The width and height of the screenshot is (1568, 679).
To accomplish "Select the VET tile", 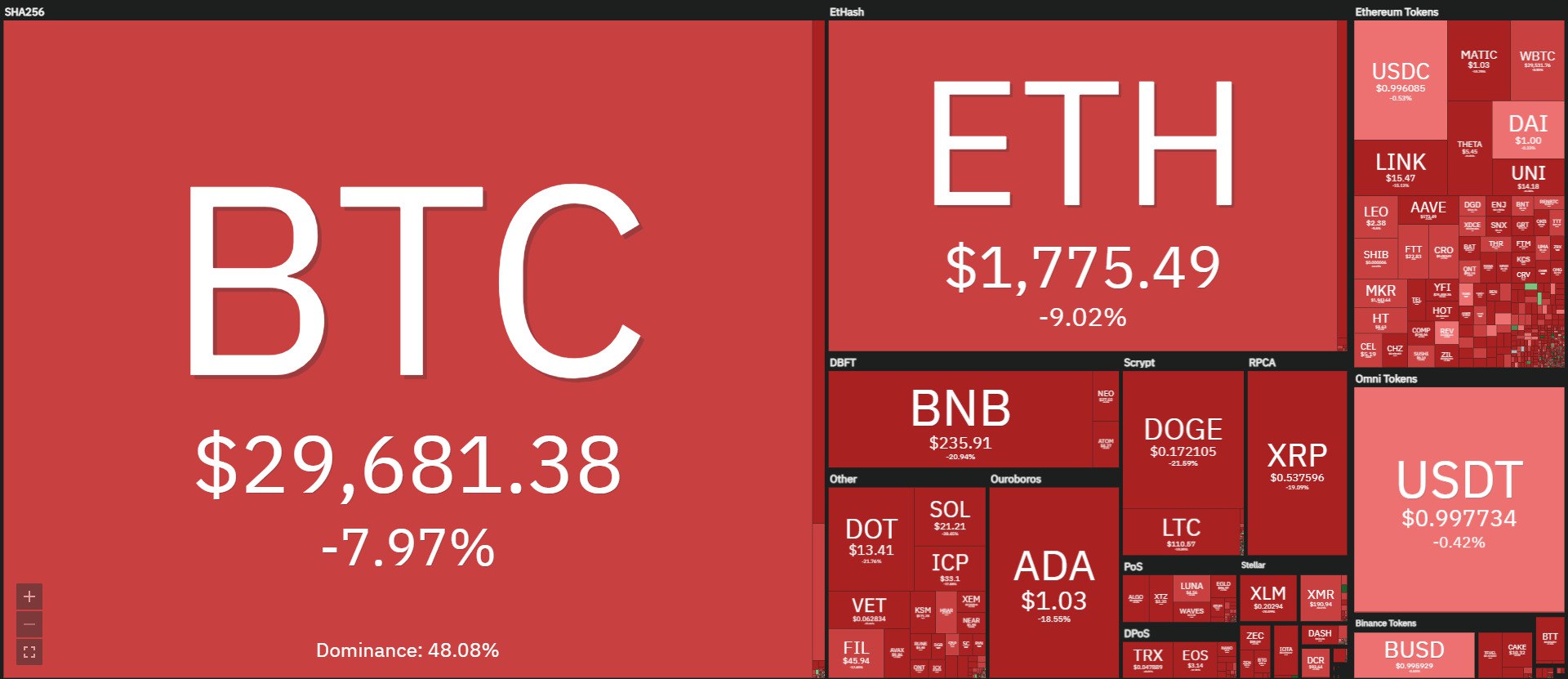I will point(868,610).
